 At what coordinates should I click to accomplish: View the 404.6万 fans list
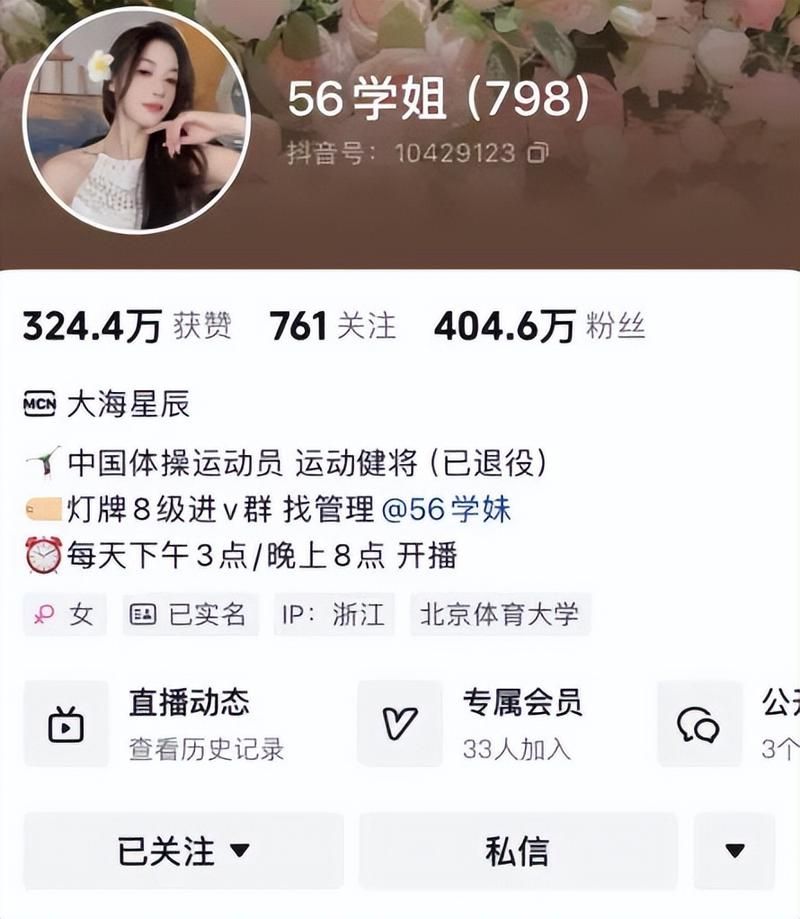coord(538,325)
